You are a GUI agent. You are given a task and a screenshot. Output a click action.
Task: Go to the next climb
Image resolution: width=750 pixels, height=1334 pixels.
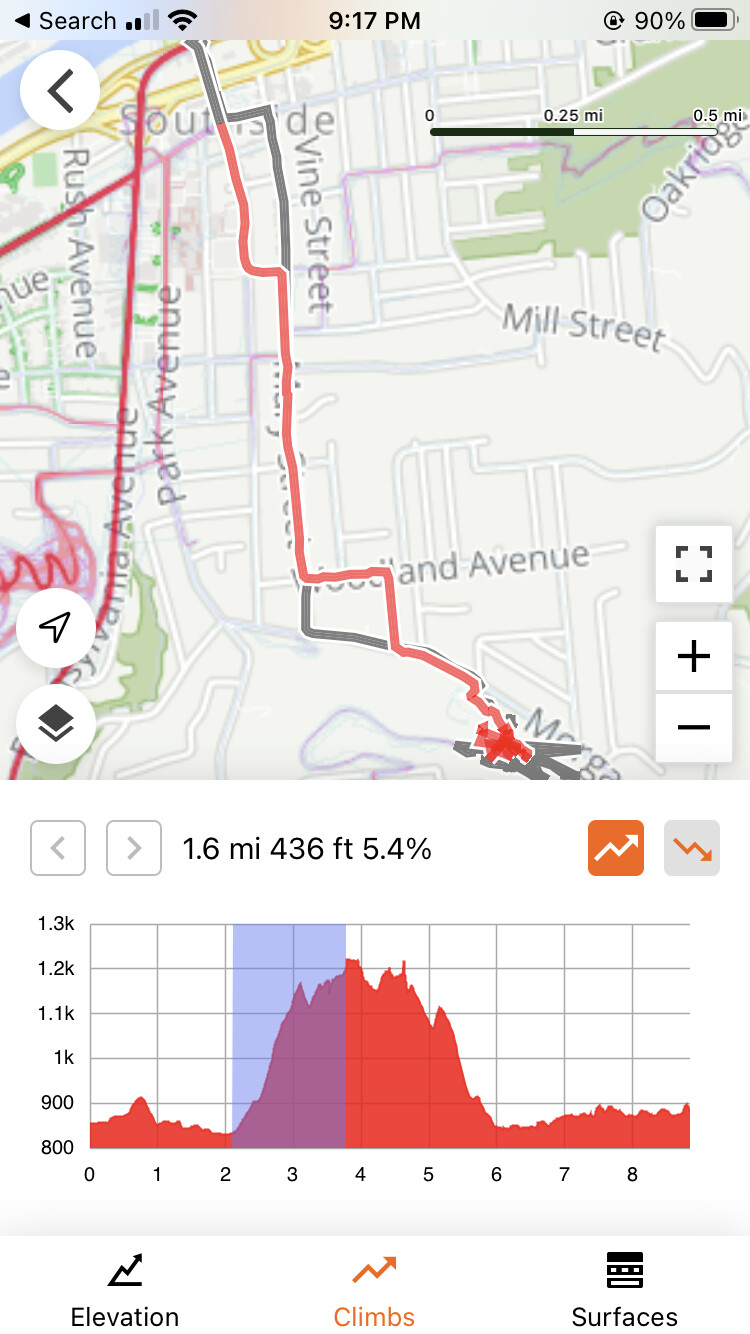134,849
